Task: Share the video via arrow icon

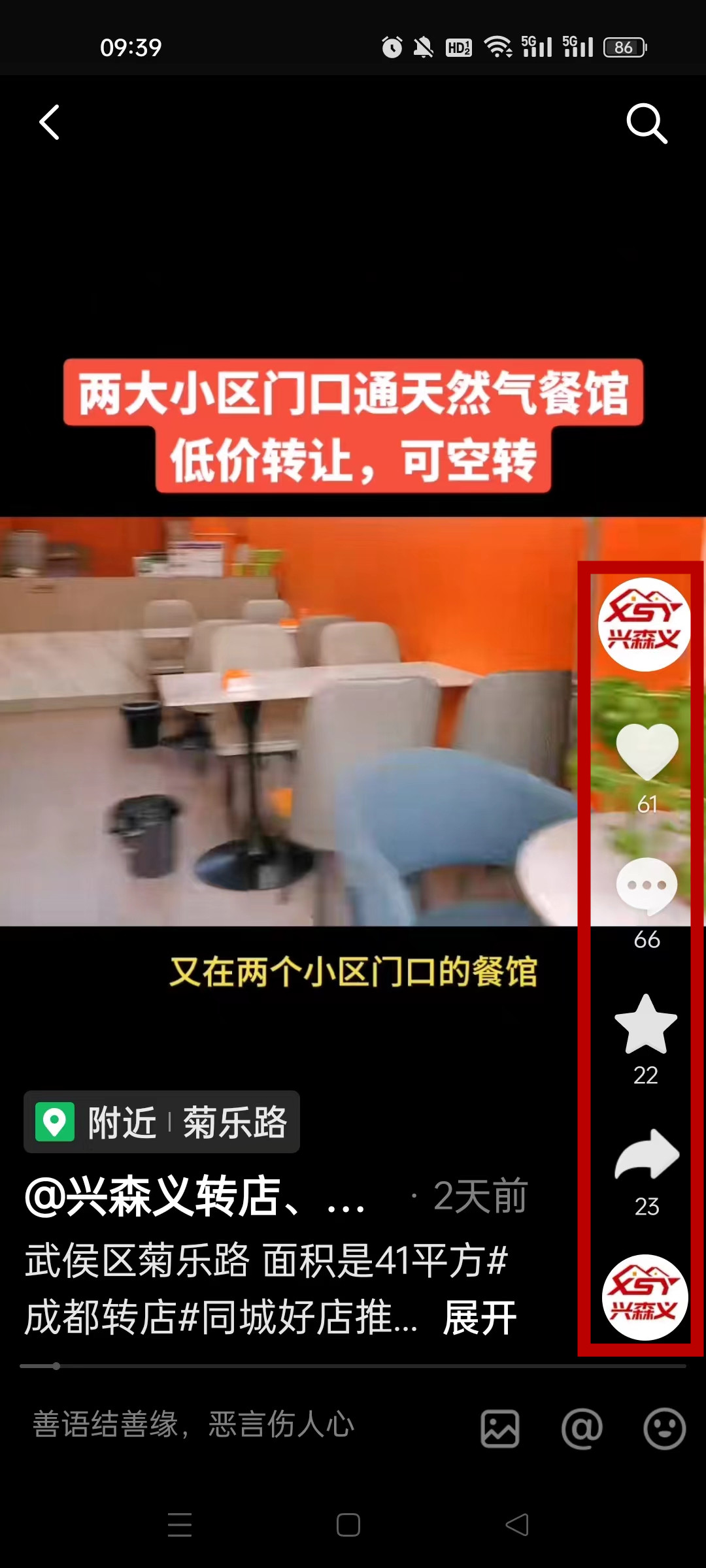Action: 647,1154
